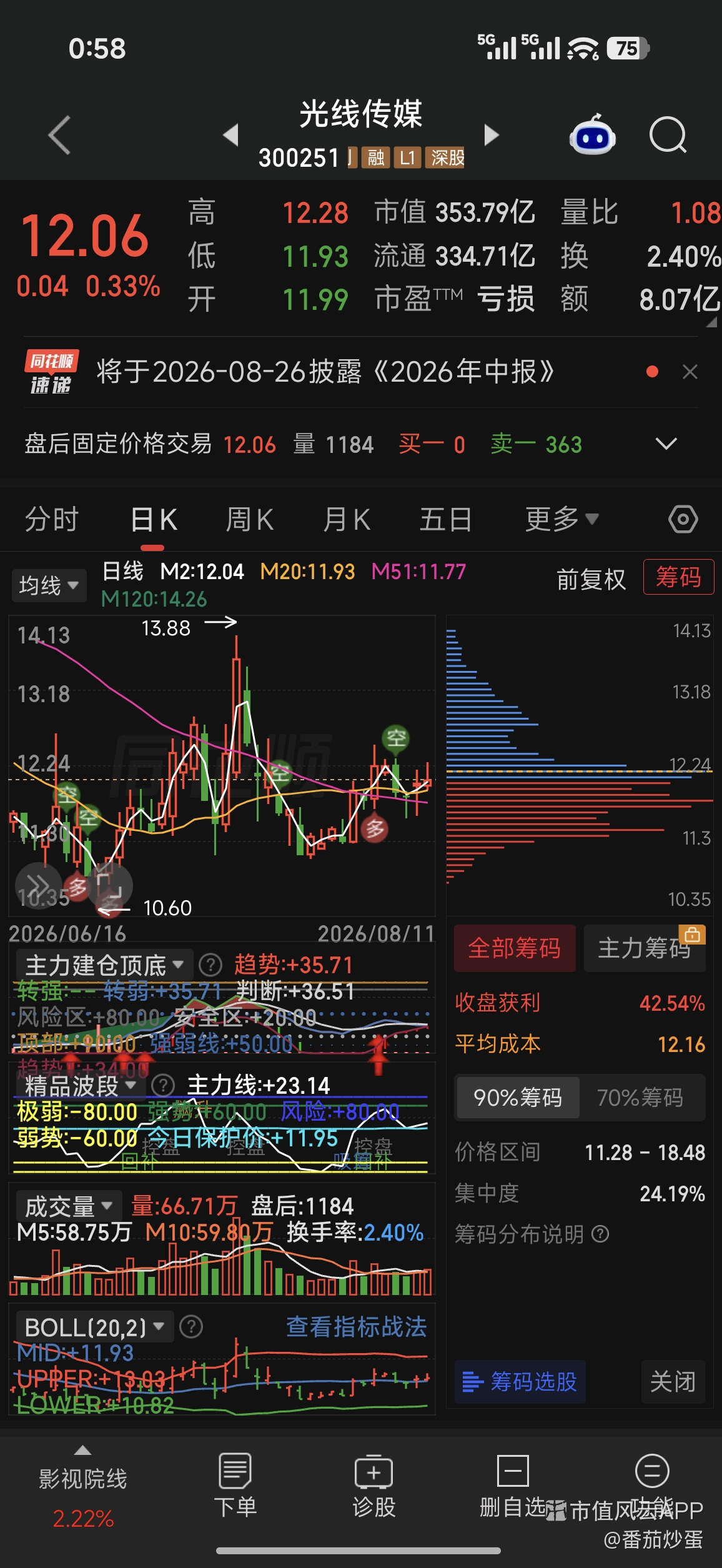Open the robot AI assistant

point(592,135)
